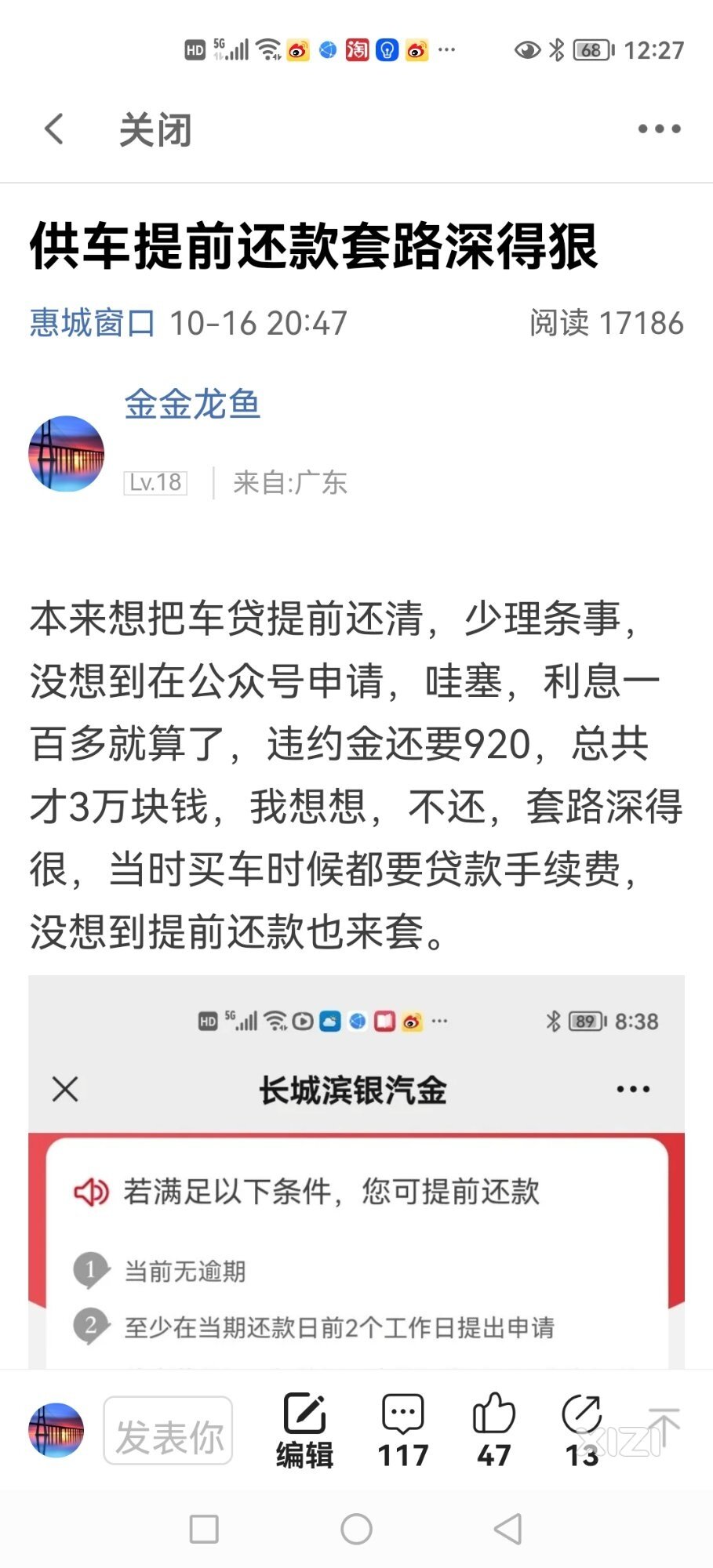View author 金金龙鱼's profile
This screenshot has height=1568, width=713.
click(192, 405)
